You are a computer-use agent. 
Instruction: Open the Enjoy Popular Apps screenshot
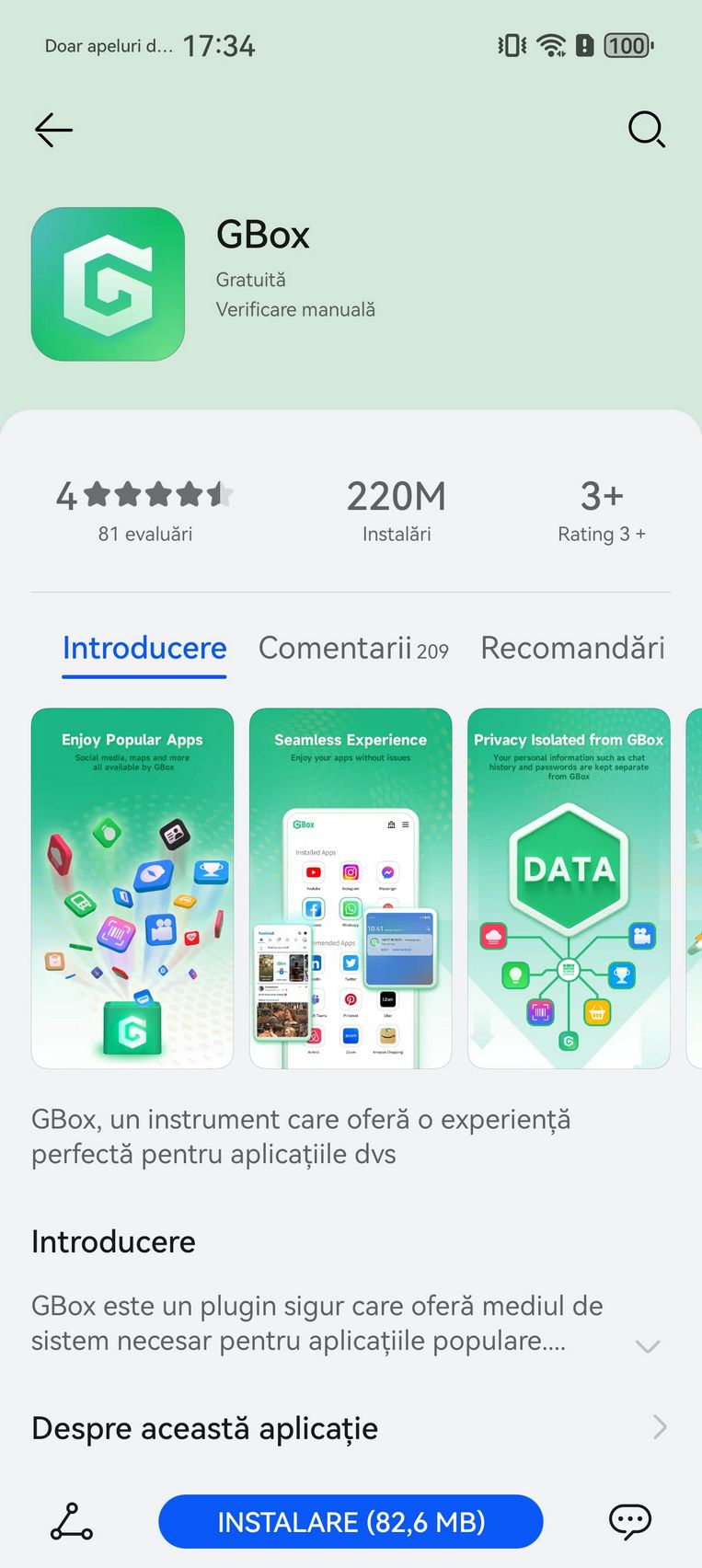pos(132,888)
